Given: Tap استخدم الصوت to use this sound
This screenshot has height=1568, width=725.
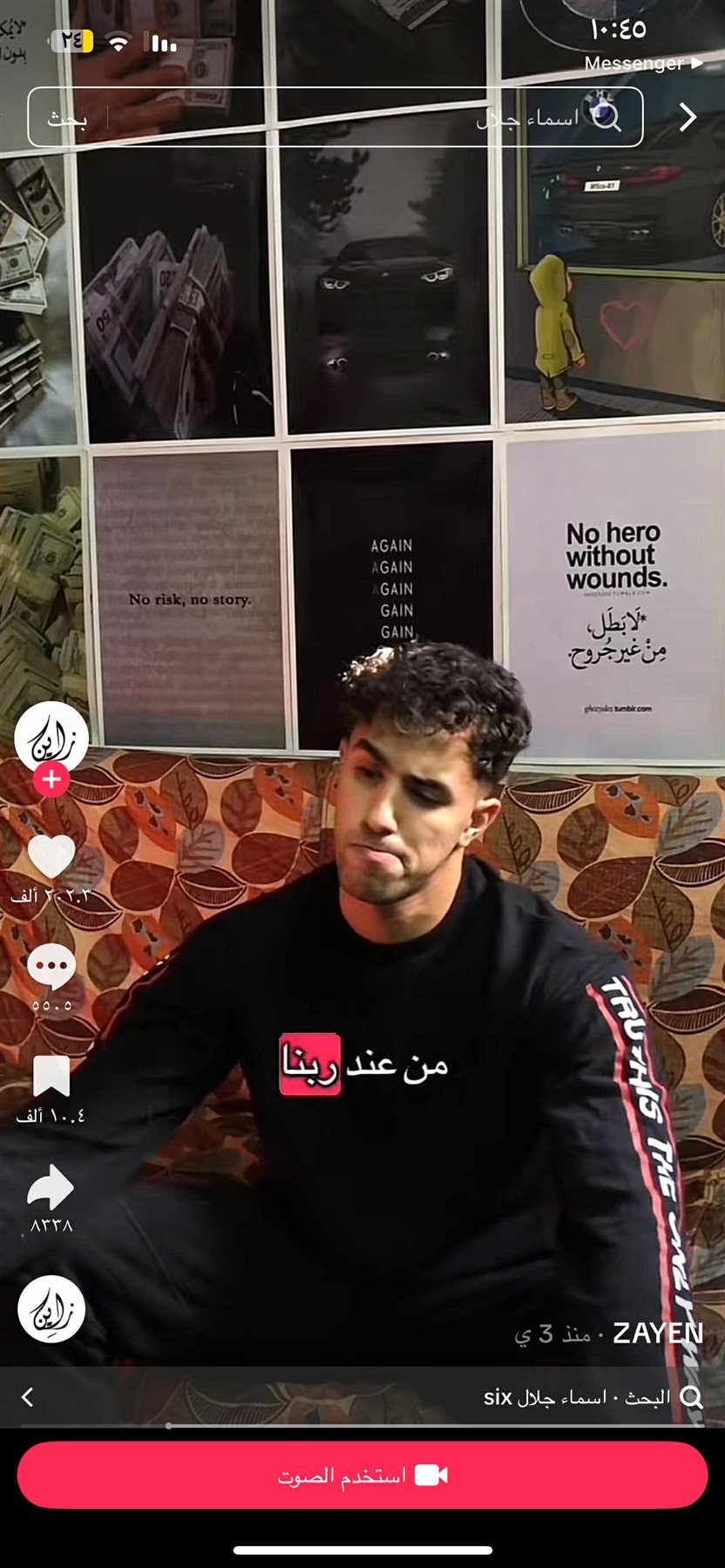Looking at the screenshot, I should [x=362, y=1475].
